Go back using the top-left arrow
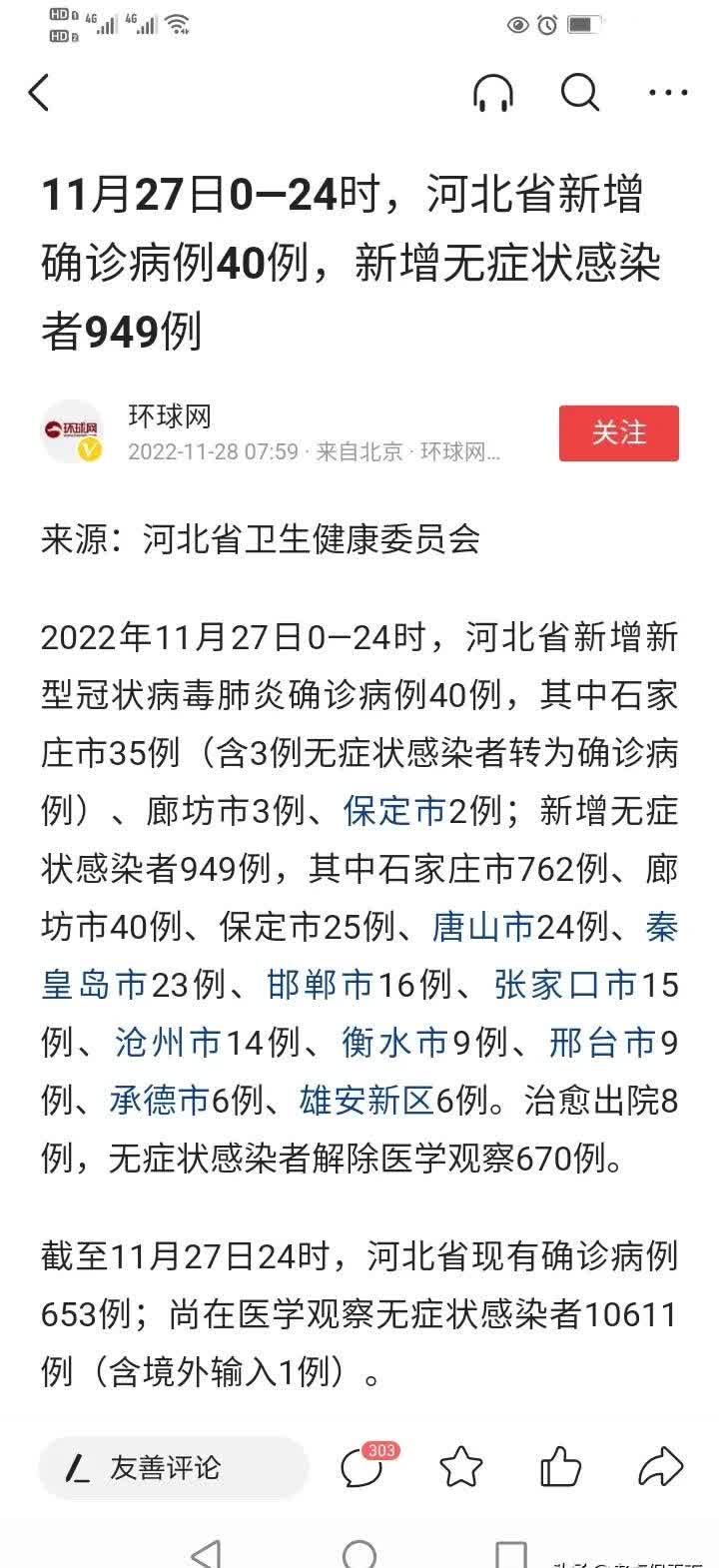Image resolution: width=719 pixels, height=1568 pixels. [x=39, y=93]
